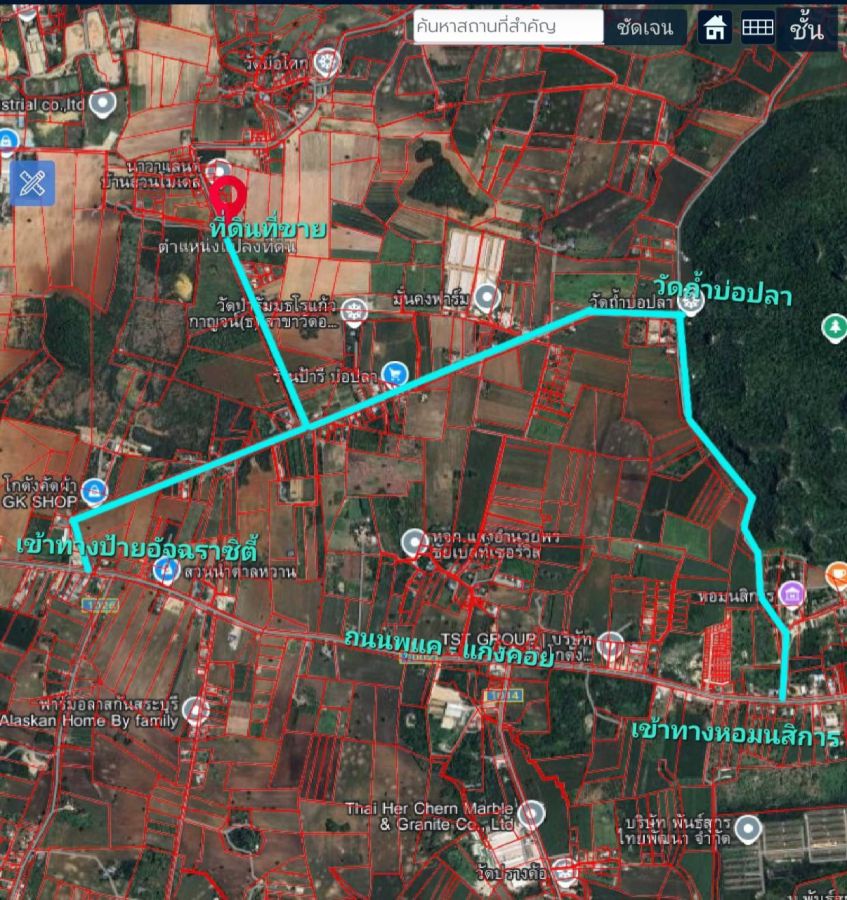Select the Alaskan Home By family marker

pyautogui.click(x=196, y=711)
